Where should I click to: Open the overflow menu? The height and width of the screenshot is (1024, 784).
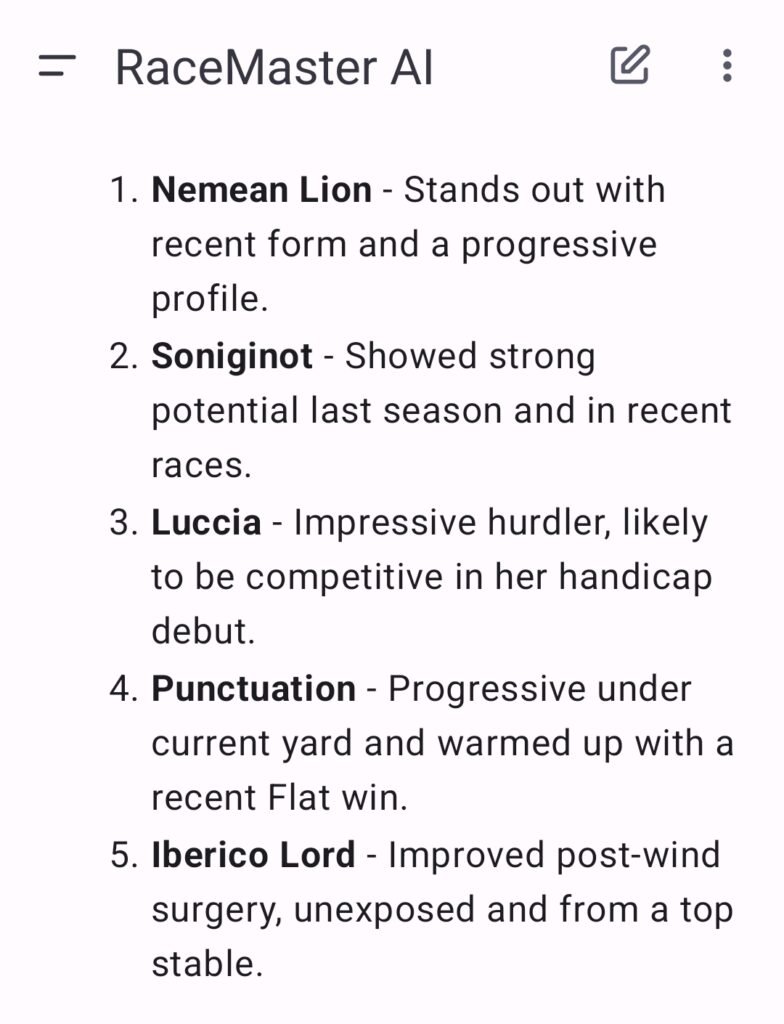coord(727,66)
